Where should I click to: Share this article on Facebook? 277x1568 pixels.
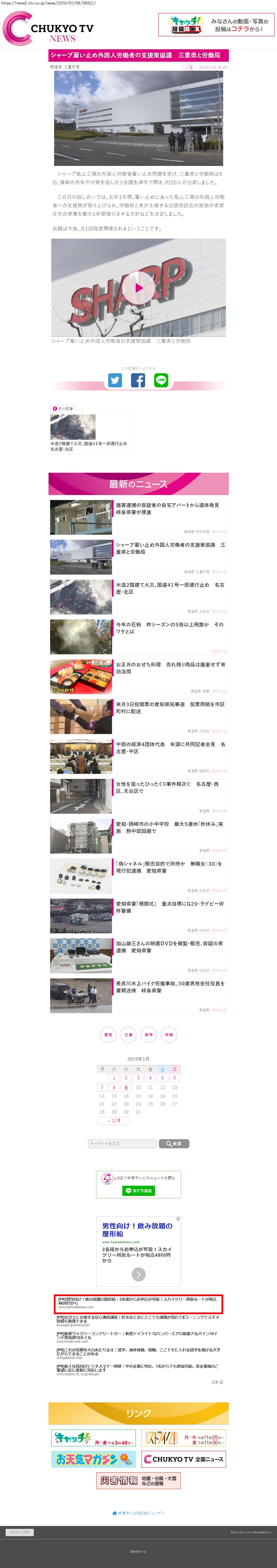[138, 380]
